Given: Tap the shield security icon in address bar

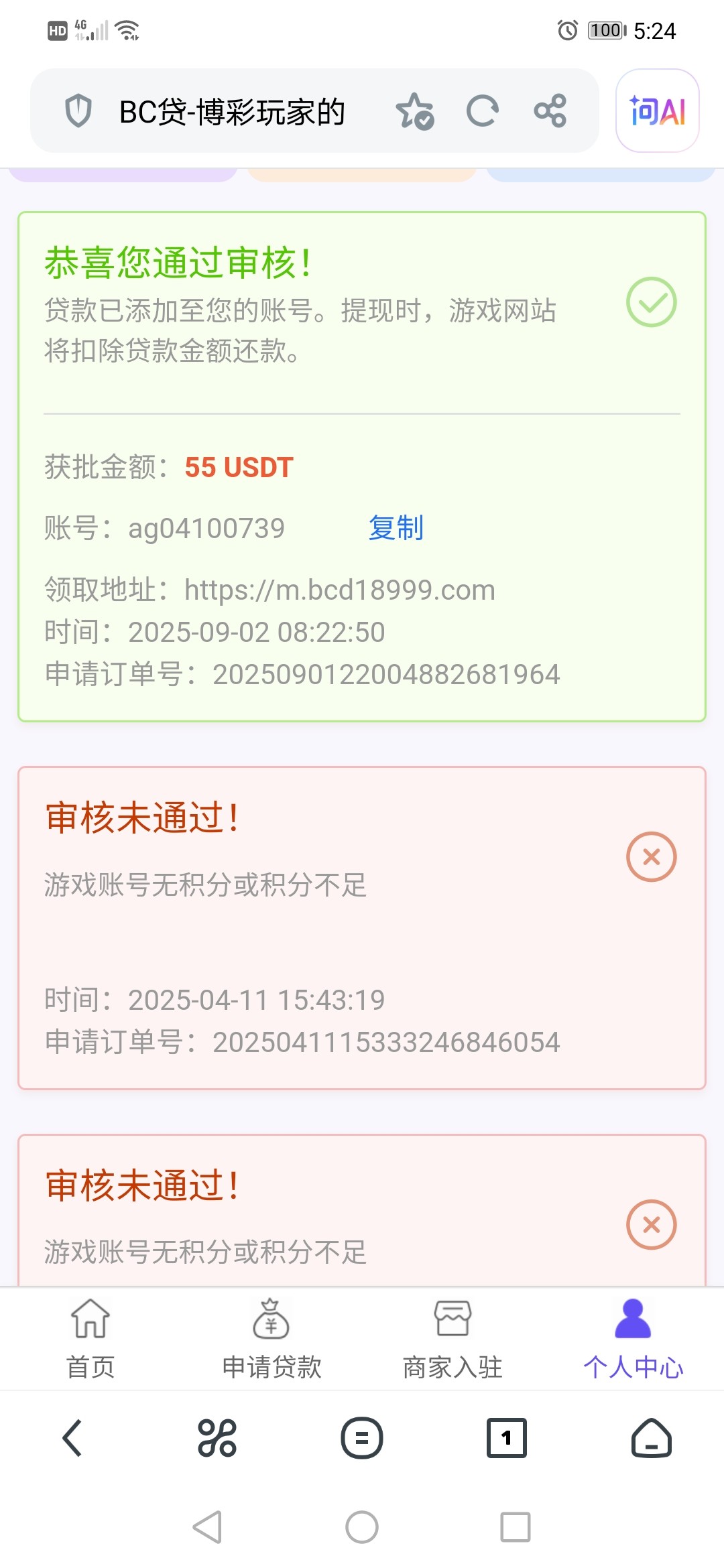Looking at the screenshot, I should point(79,111).
